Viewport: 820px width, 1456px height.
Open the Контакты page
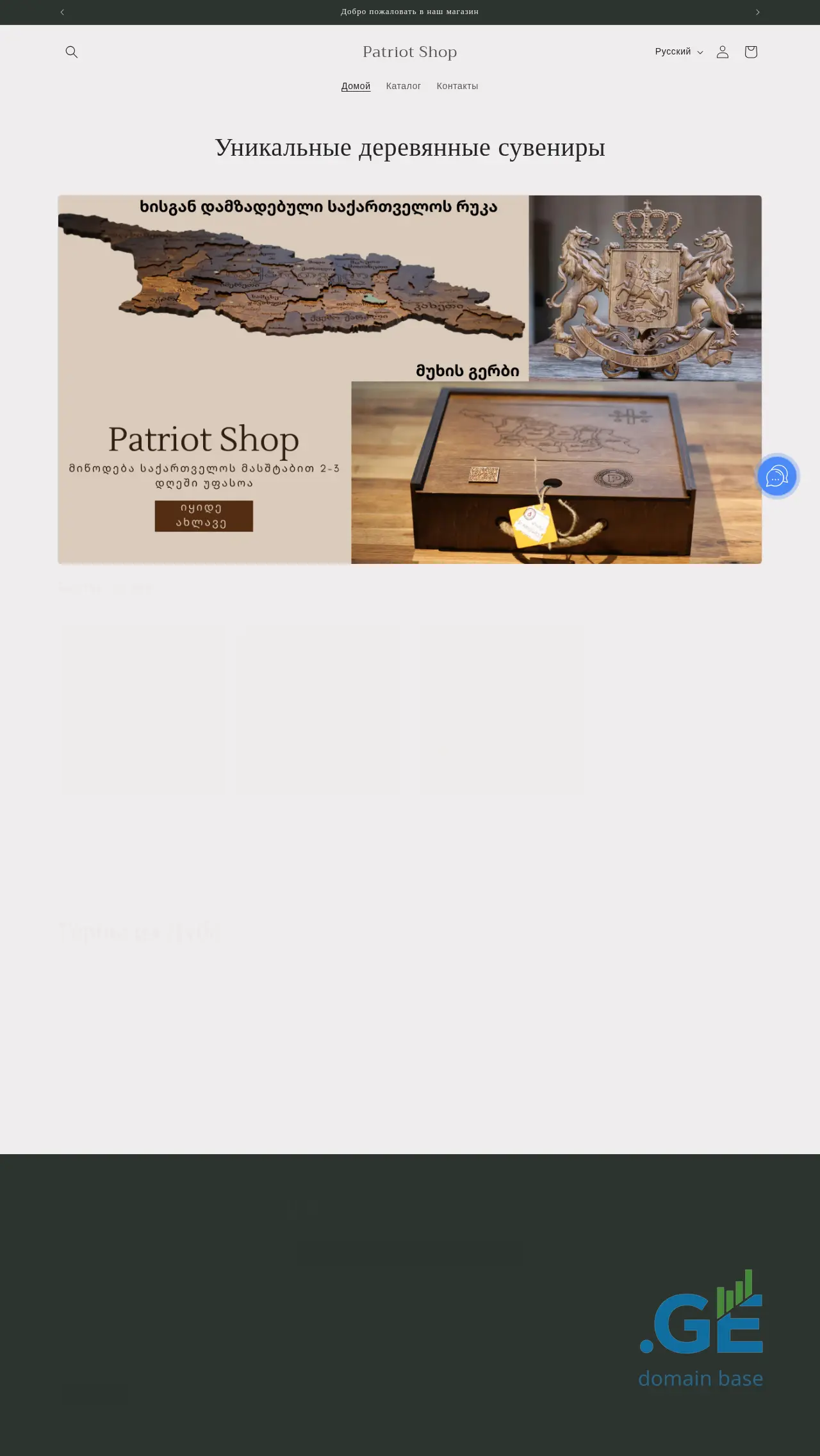[457, 86]
